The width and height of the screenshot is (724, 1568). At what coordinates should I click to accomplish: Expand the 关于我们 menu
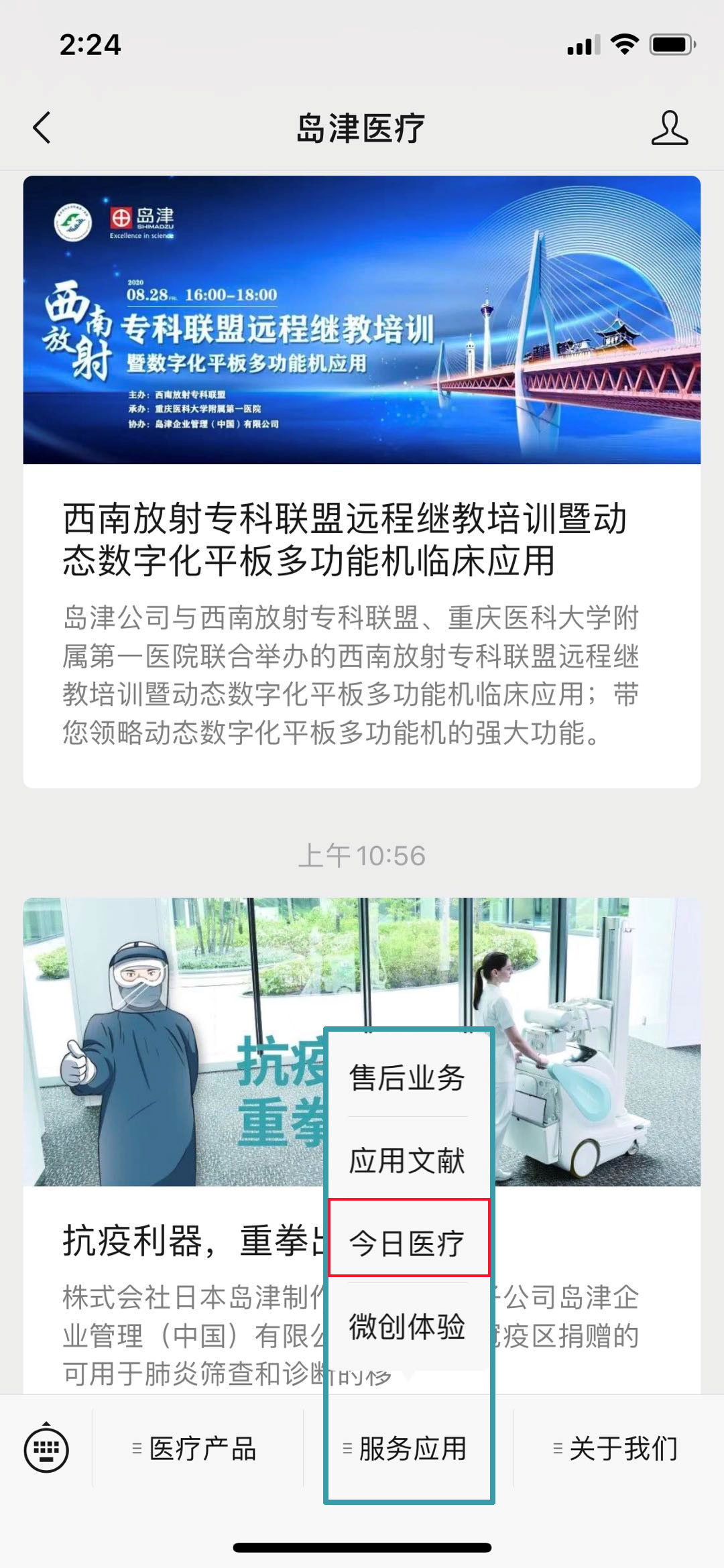tap(617, 1449)
